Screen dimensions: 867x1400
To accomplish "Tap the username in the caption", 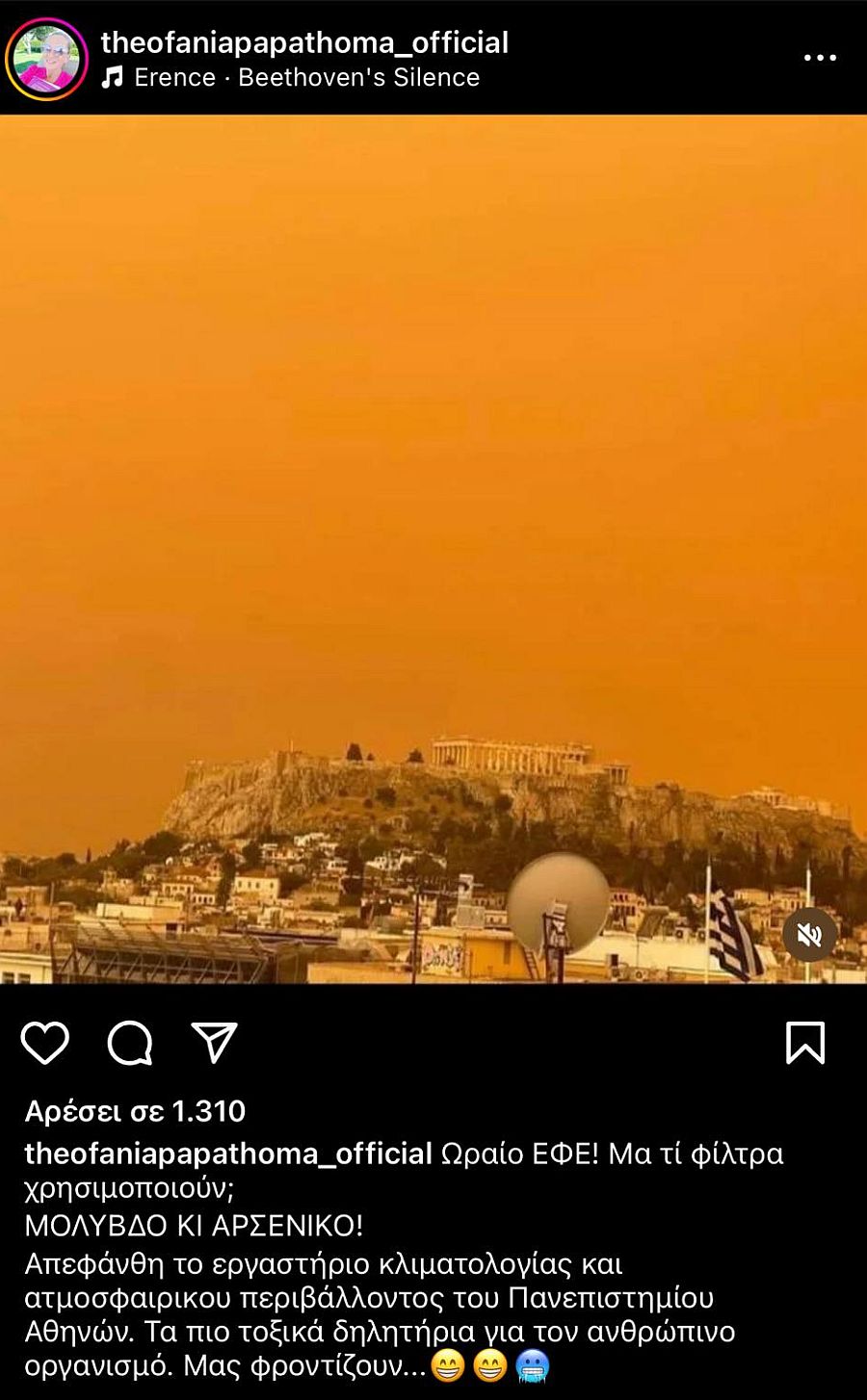I will pyautogui.click(x=227, y=1154).
